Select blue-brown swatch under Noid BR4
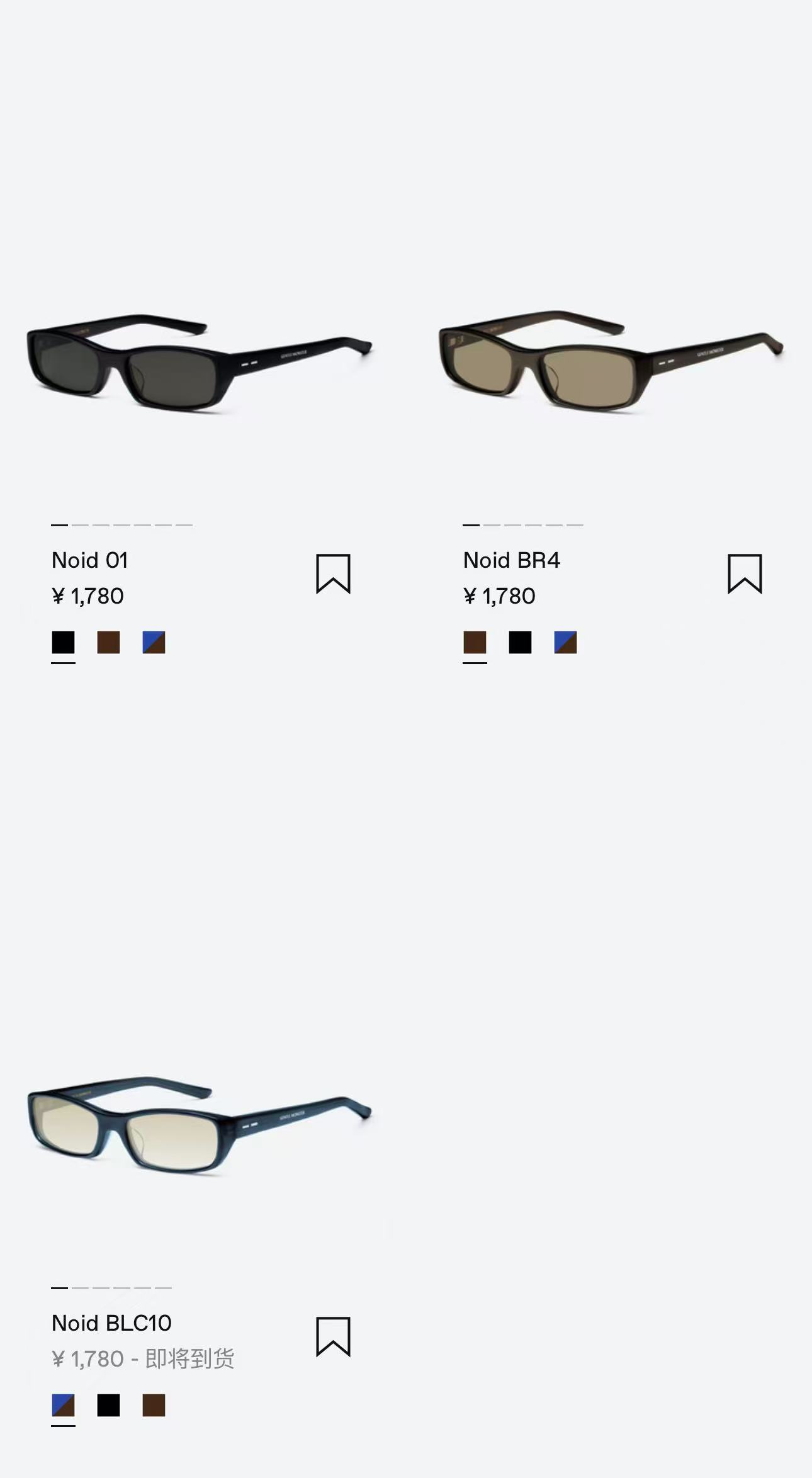Screen dimensions: 812x1478 coord(565,643)
